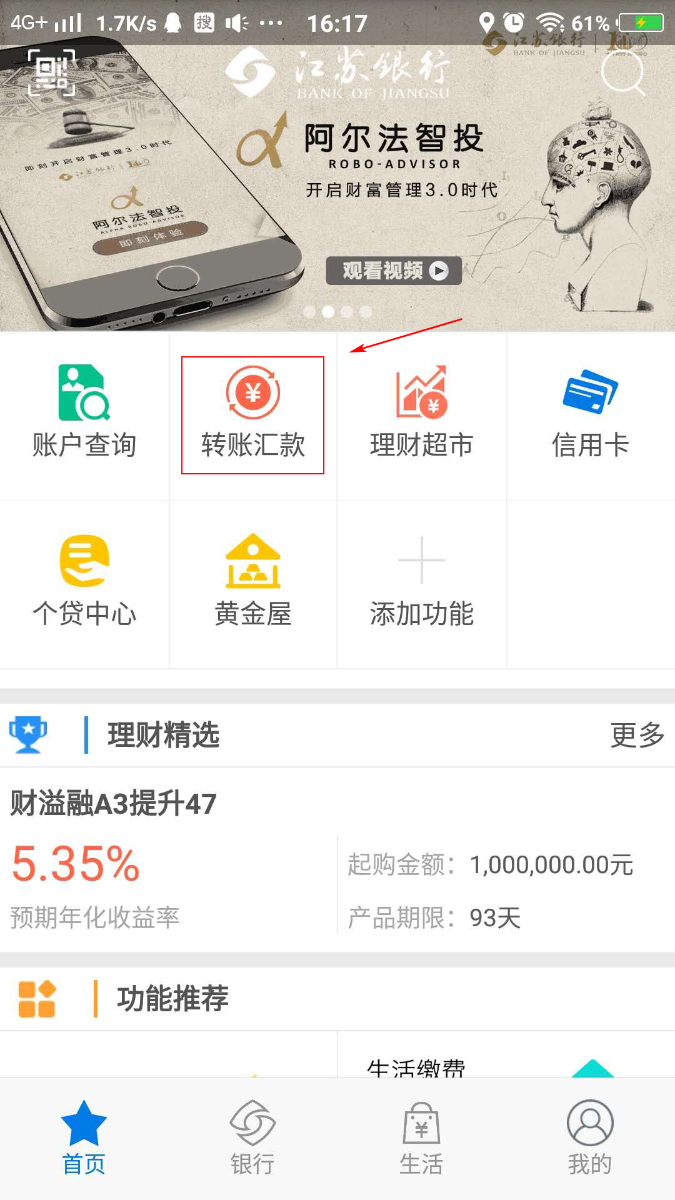Switch to the 生活 tab
The width and height of the screenshot is (675, 1200).
coord(421,1138)
